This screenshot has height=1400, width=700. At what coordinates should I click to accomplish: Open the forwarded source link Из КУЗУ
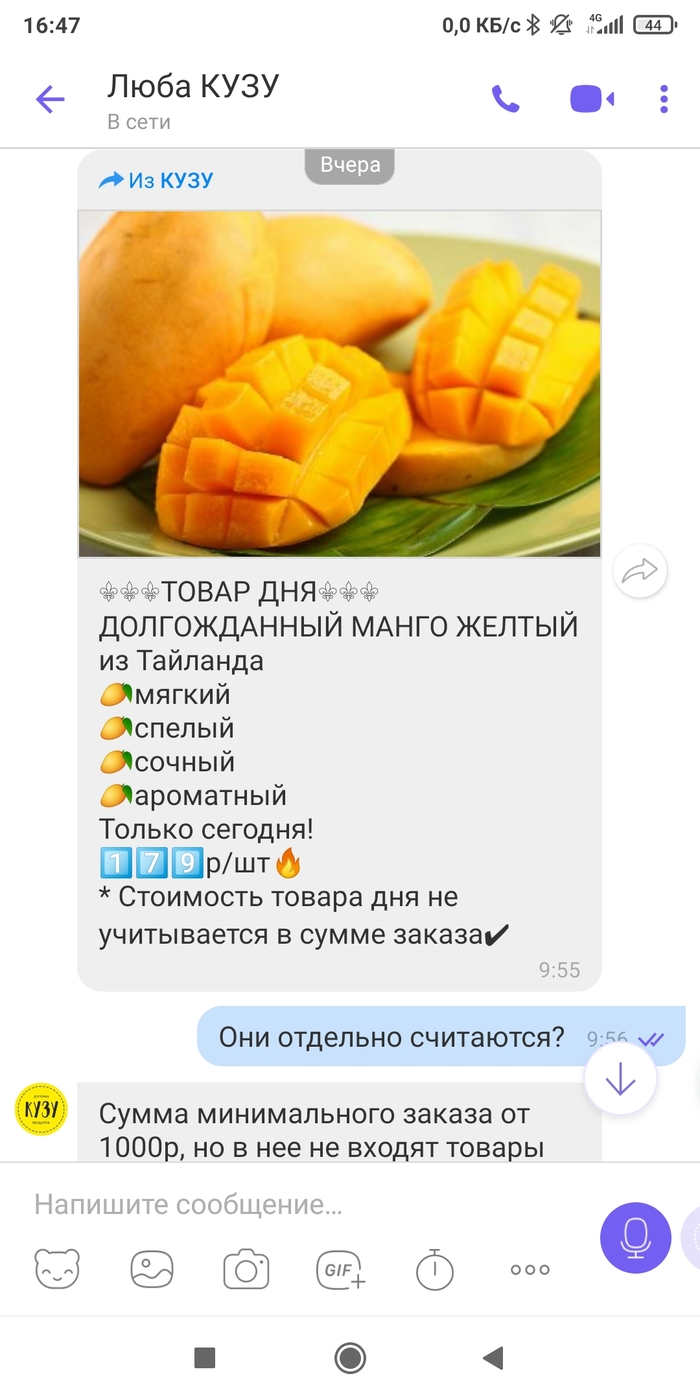[x=157, y=180]
